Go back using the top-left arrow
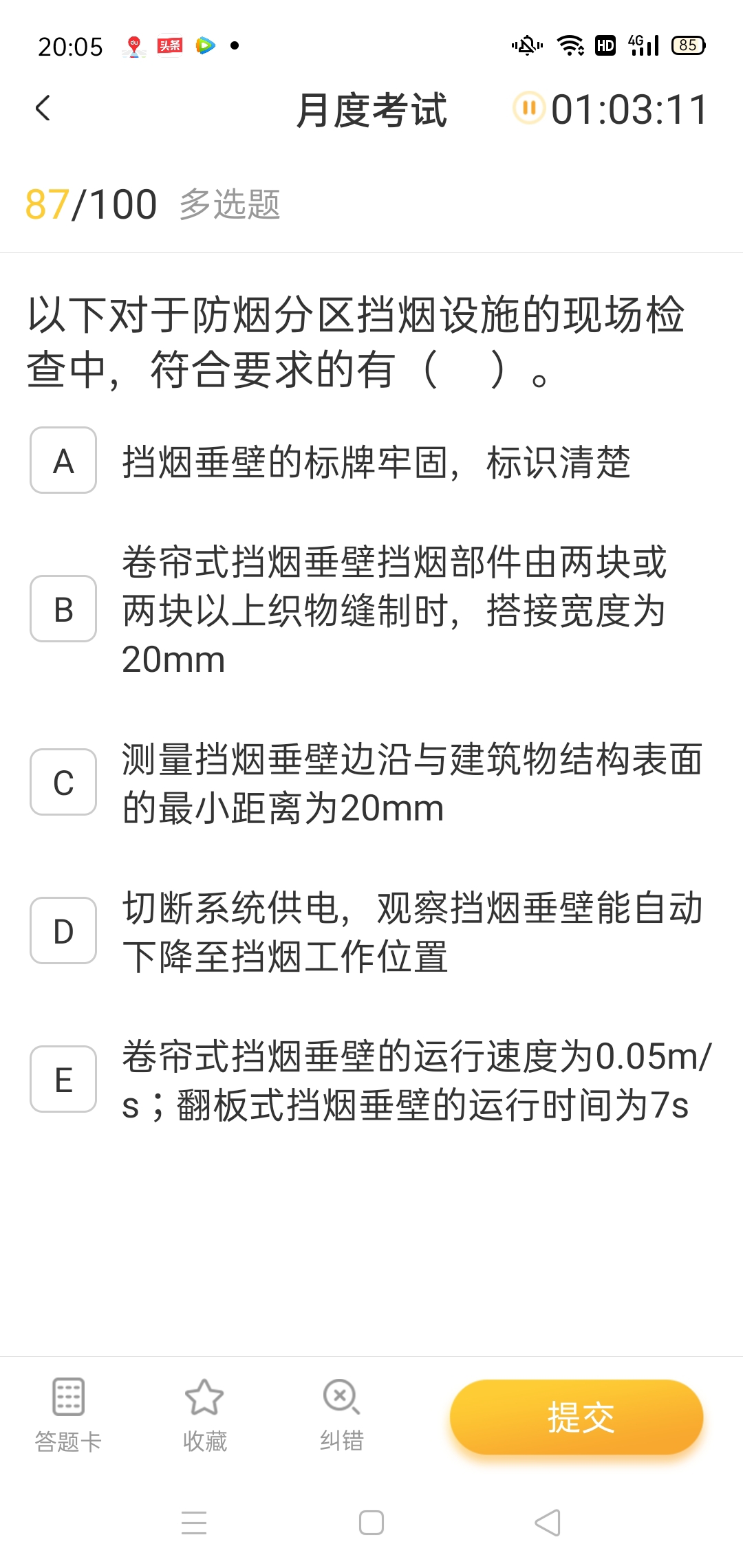The width and height of the screenshot is (743, 1568). click(x=43, y=109)
